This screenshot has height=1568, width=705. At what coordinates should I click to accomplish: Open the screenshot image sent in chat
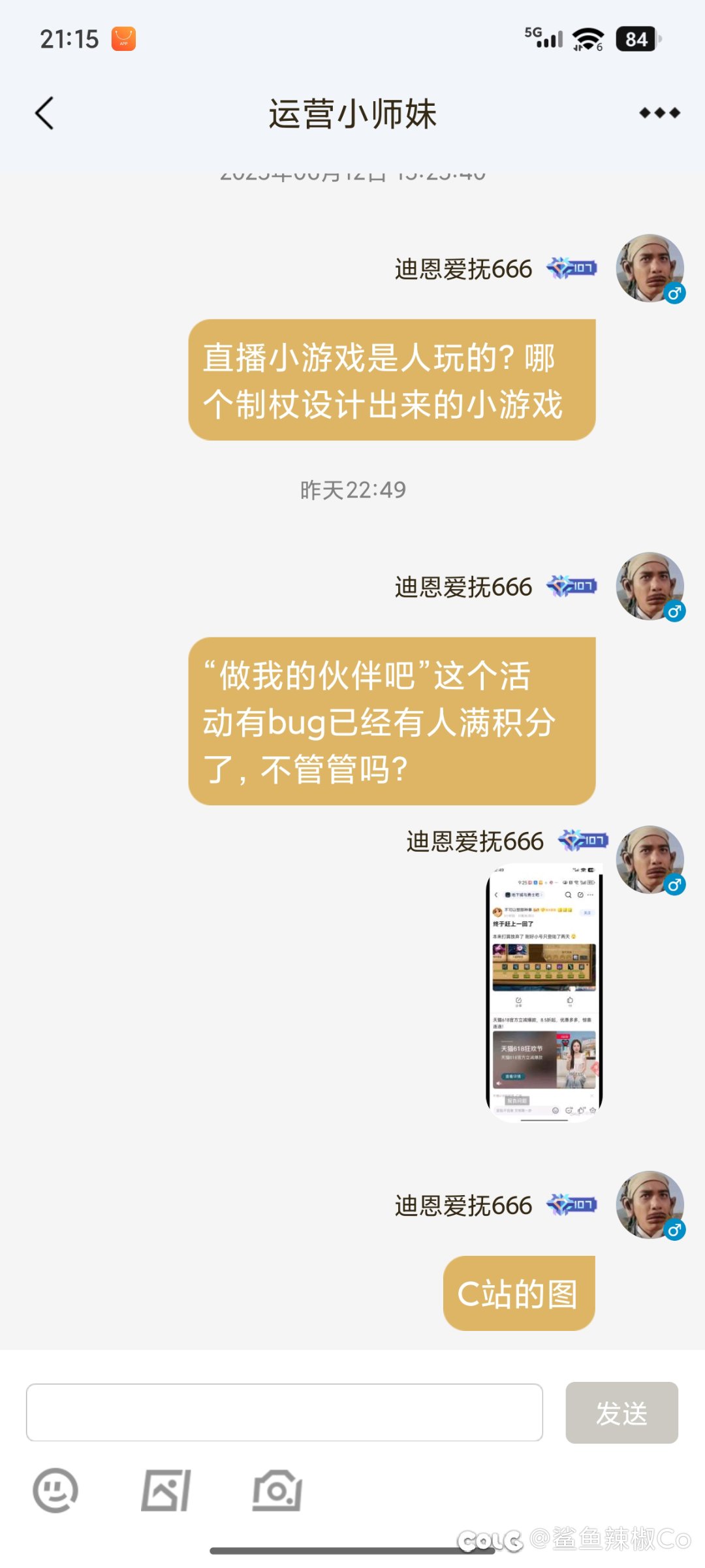(x=544, y=992)
